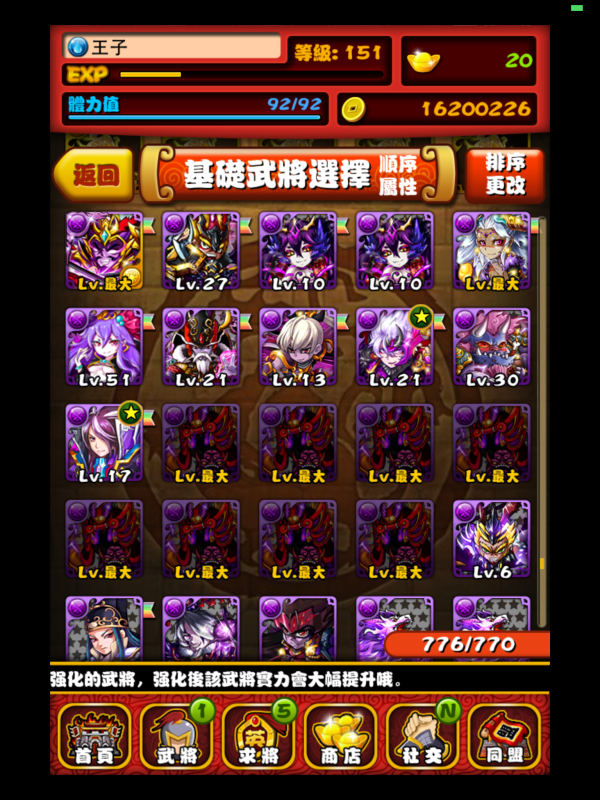The image size is (600, 800).
Task: Go to the 首頁 home tab
Action: [95, 737]
